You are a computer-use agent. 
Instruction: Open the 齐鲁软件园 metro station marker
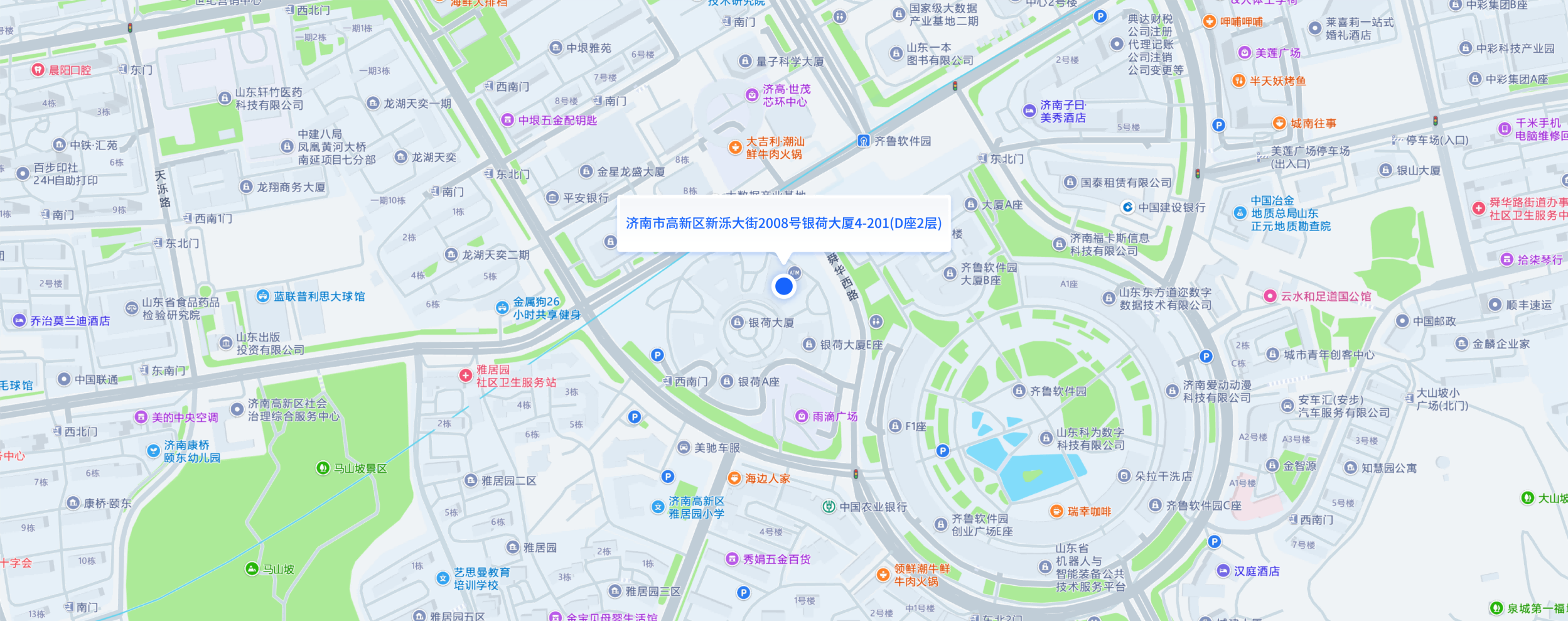click(864, 141)
